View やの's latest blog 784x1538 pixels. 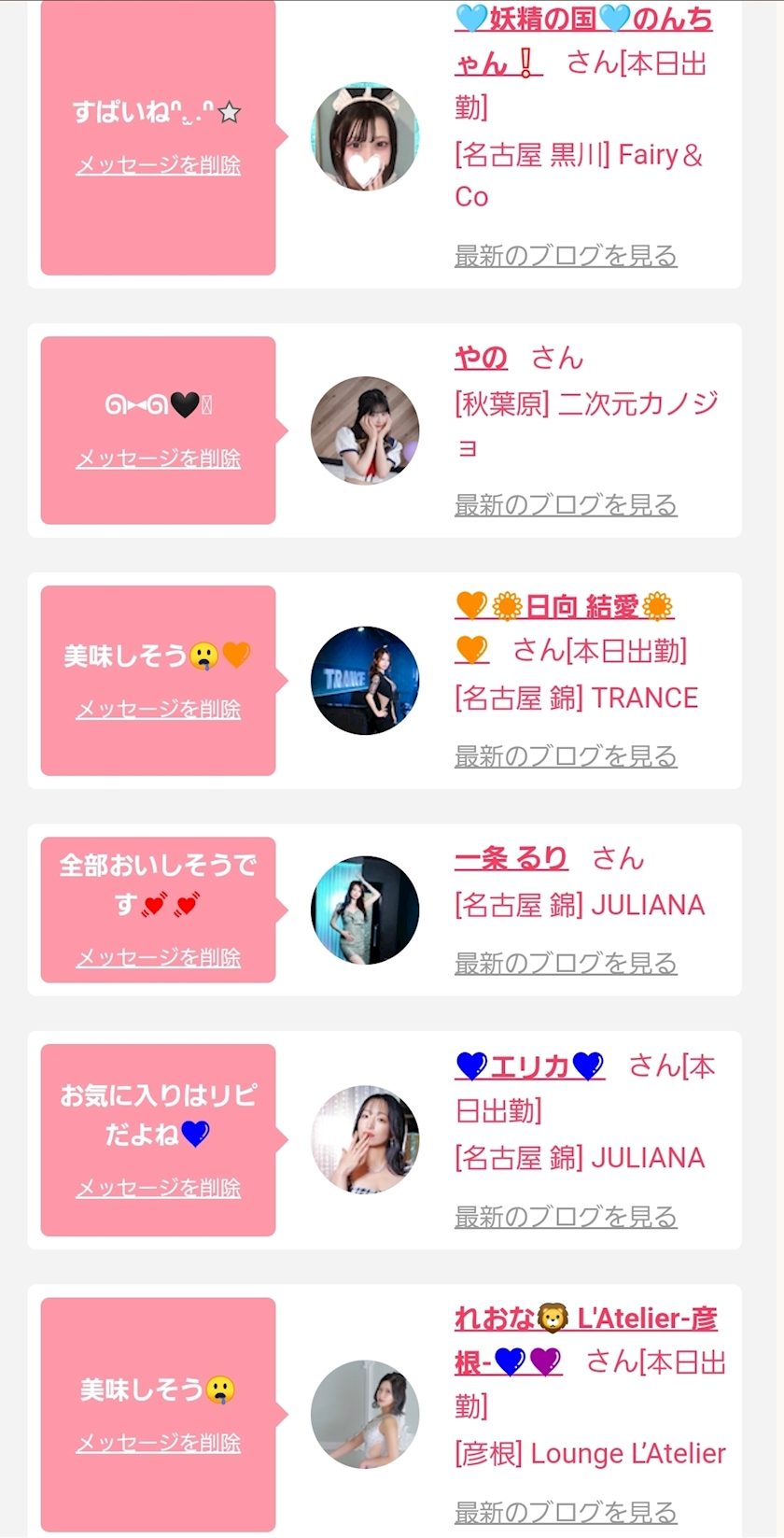click(566, 504)
